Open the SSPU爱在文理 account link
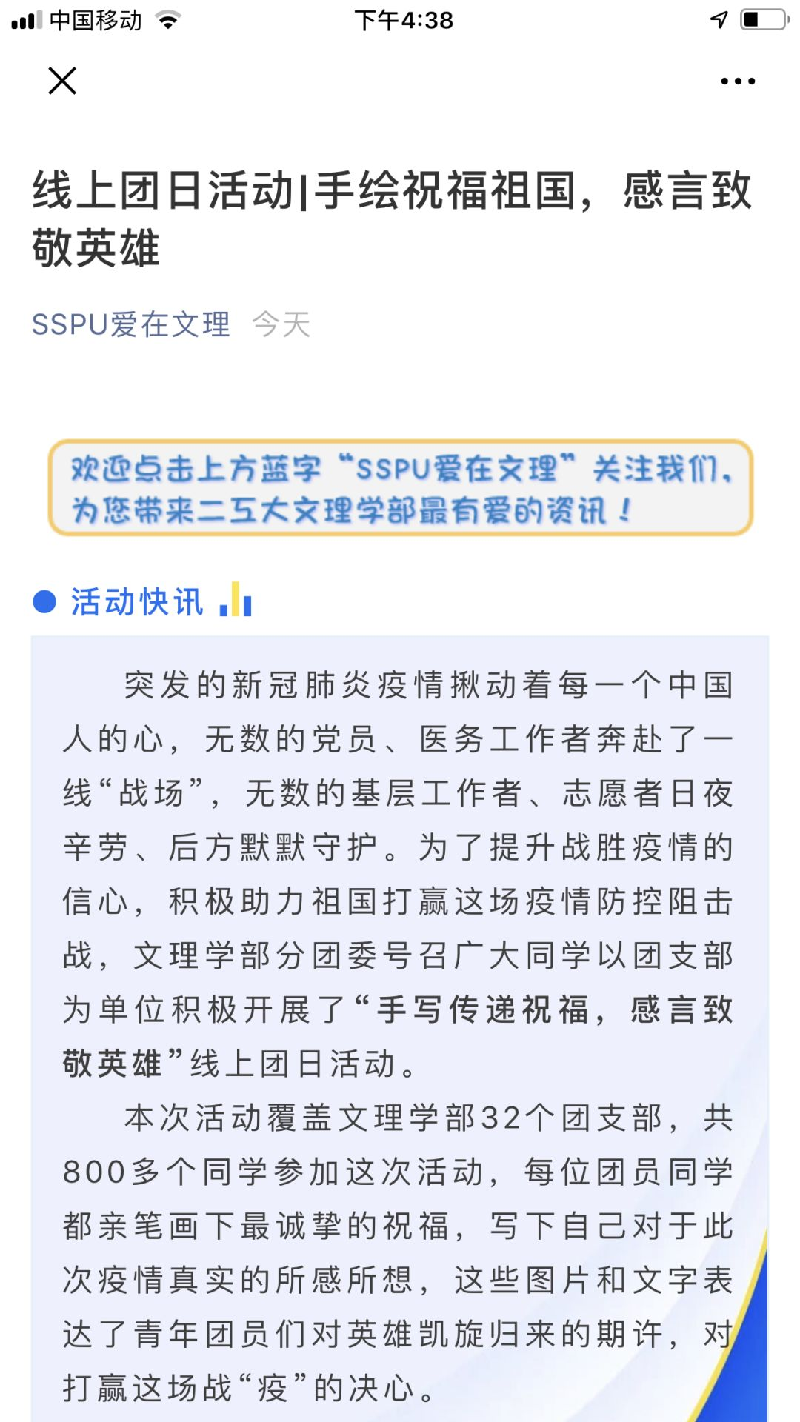 tap(131, 324)
